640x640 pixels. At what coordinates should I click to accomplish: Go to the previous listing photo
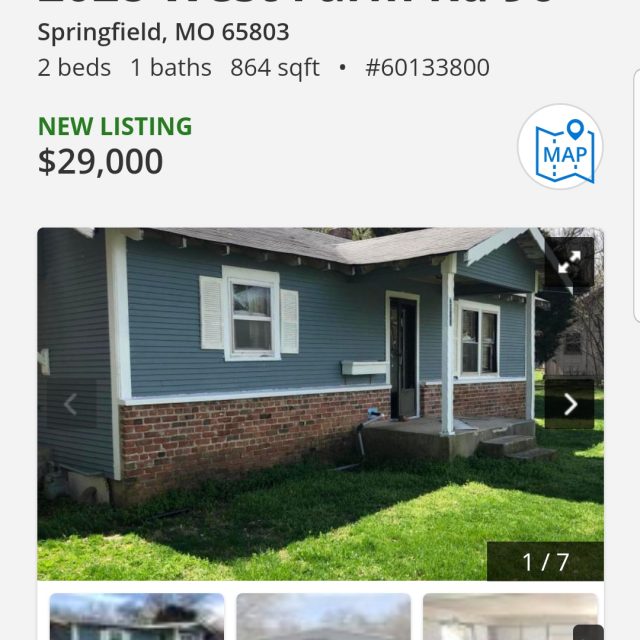coord(71,404)
